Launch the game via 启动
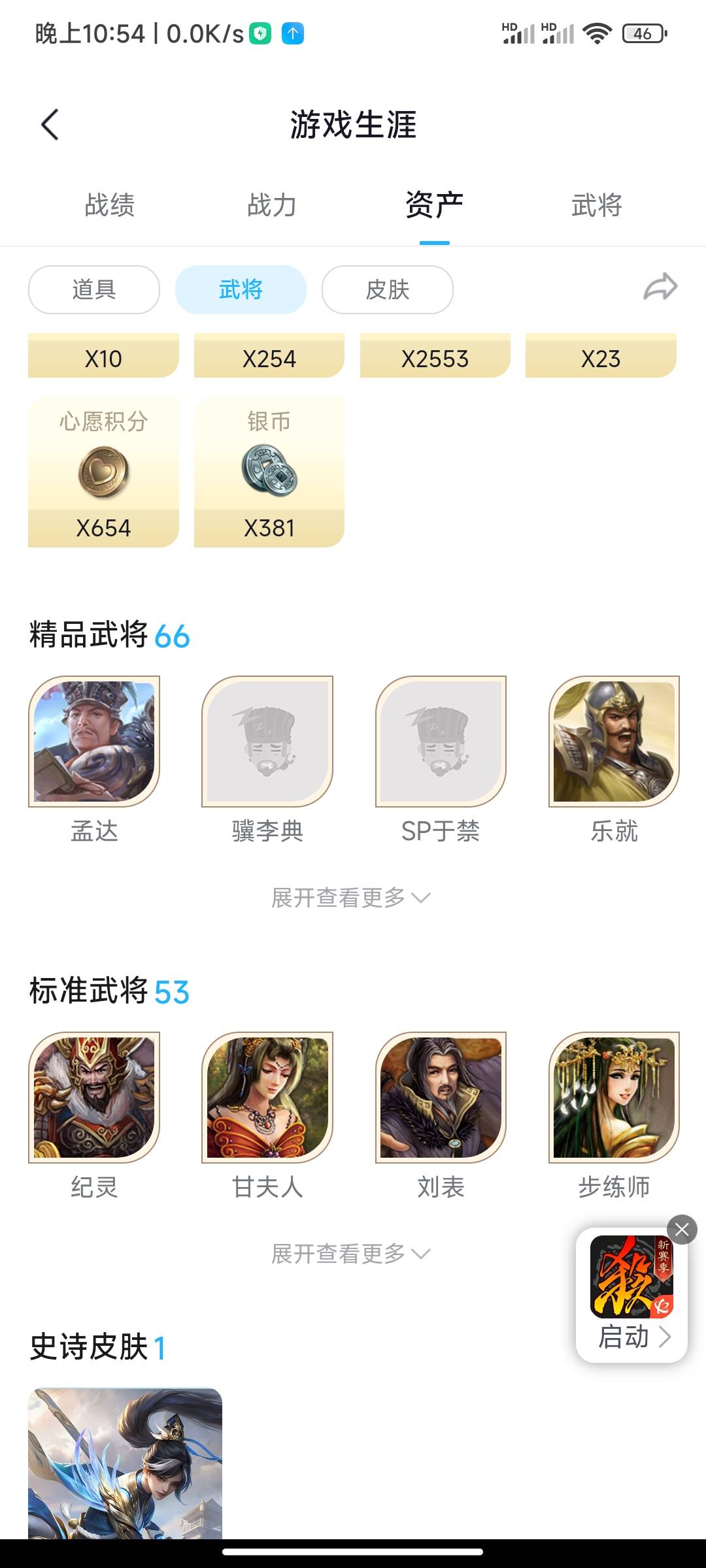Image resolution: width=706 pixels, height=1568 pixels. 633,1336
